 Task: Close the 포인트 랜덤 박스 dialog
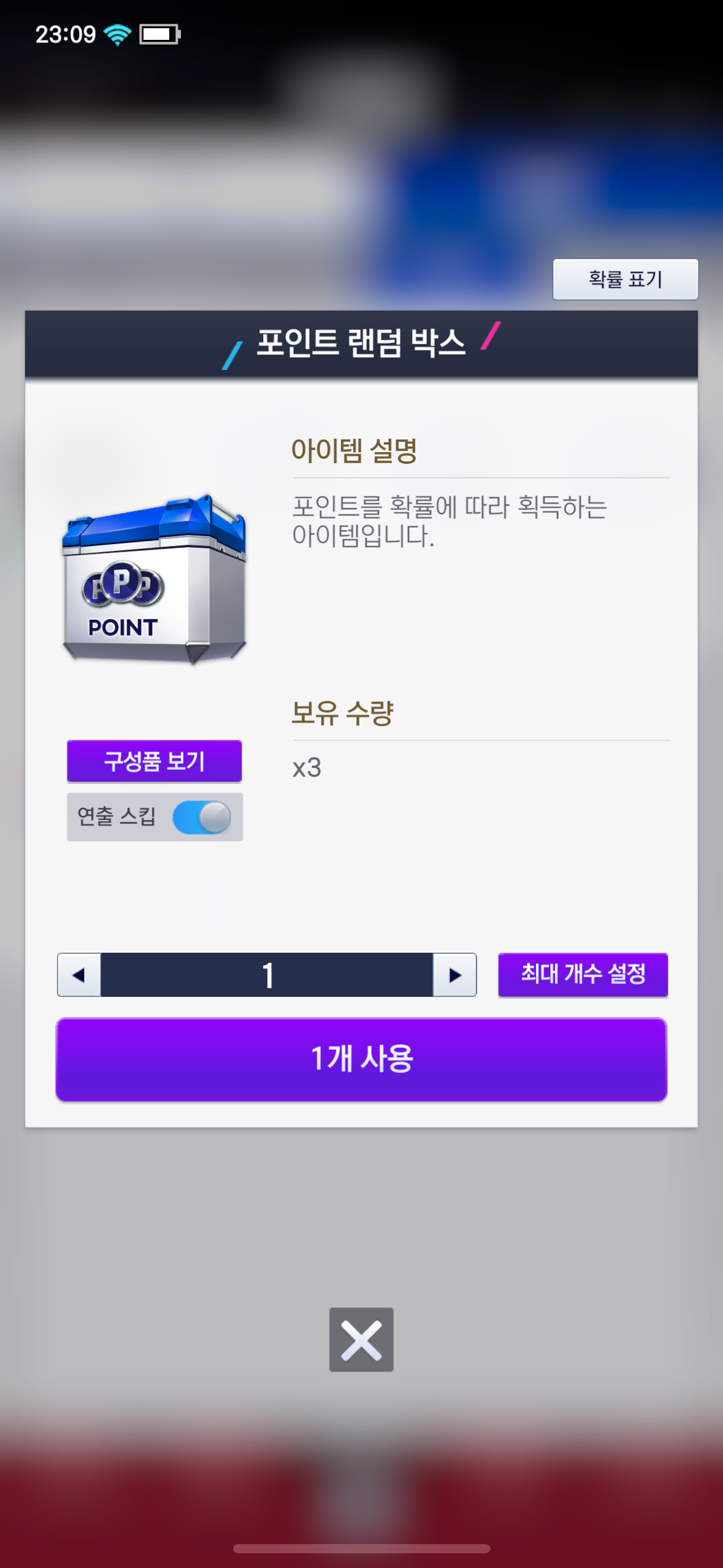[361, 1340]
